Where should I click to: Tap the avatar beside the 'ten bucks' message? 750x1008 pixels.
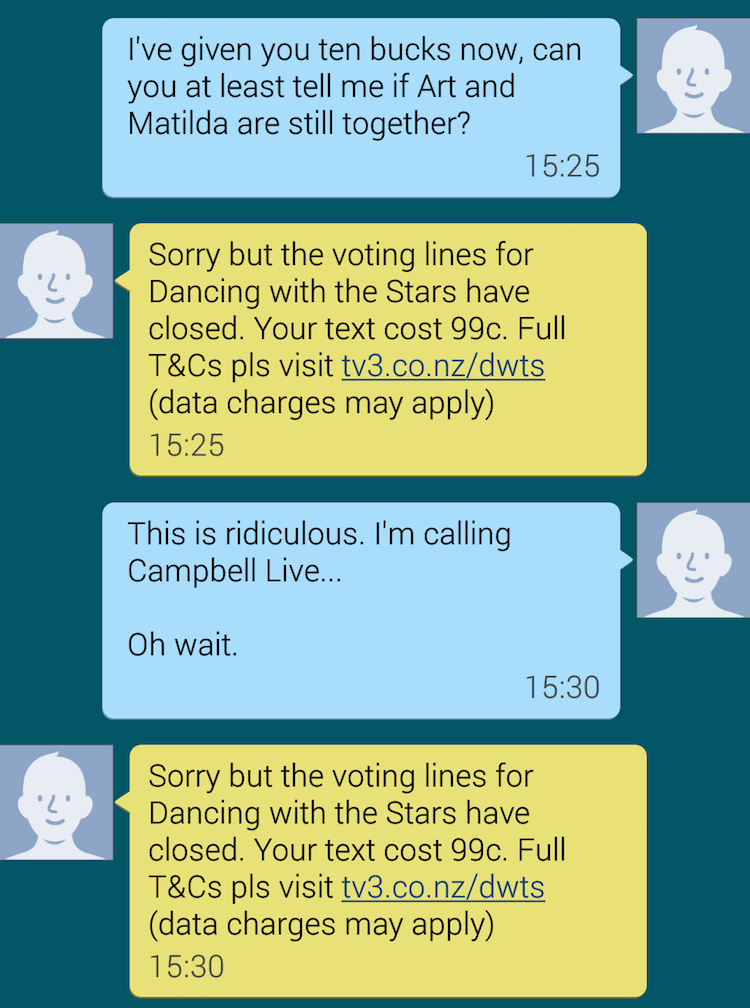tap(692, 76)
